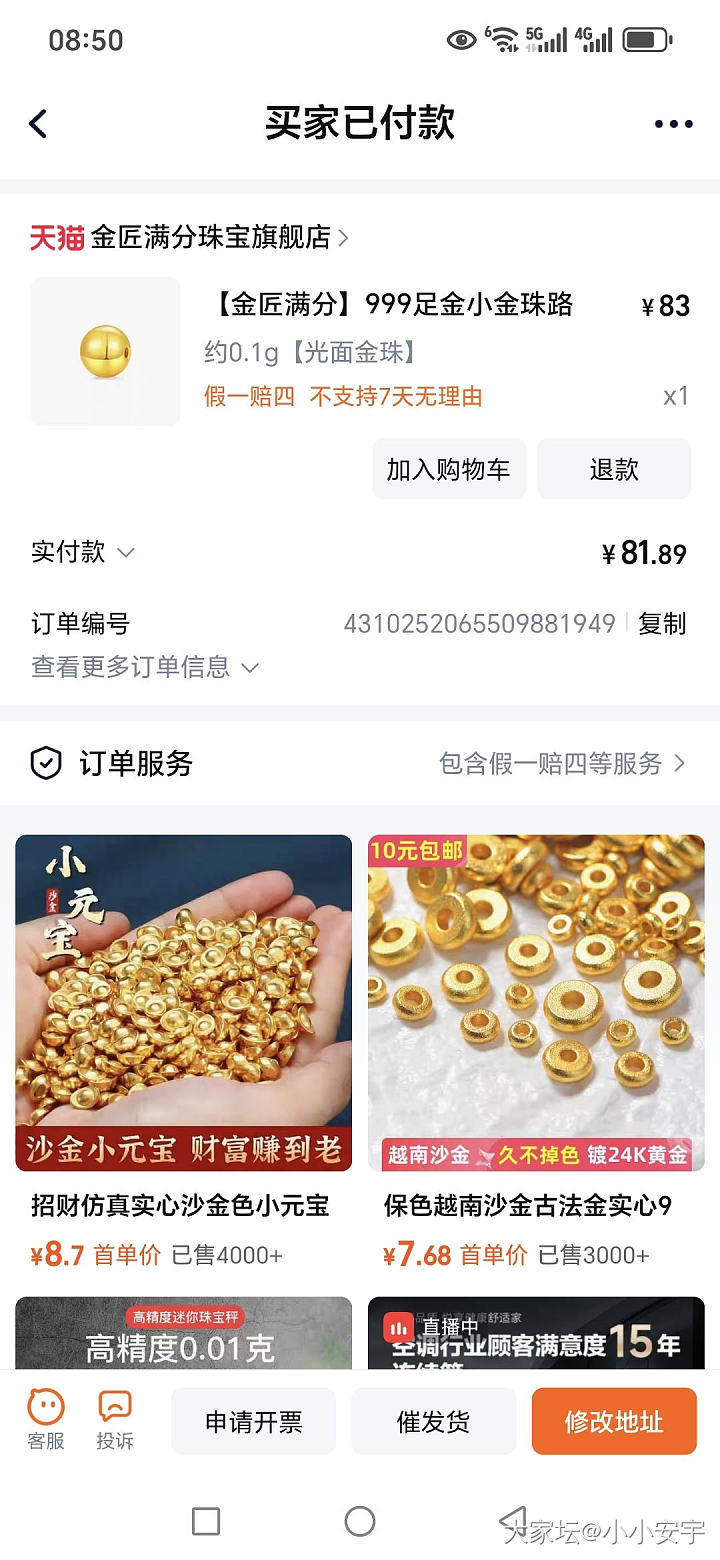Tap 加入购物车 to add the item

pyautogui.click(x=448, y=469)
